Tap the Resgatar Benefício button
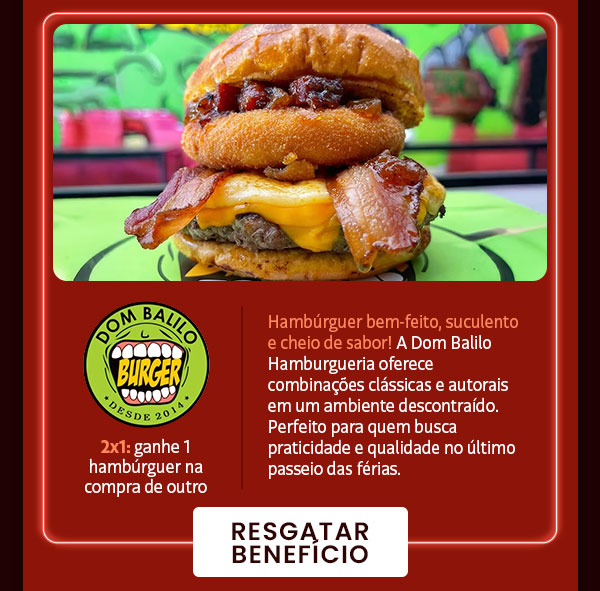 (x=300, y=542)
